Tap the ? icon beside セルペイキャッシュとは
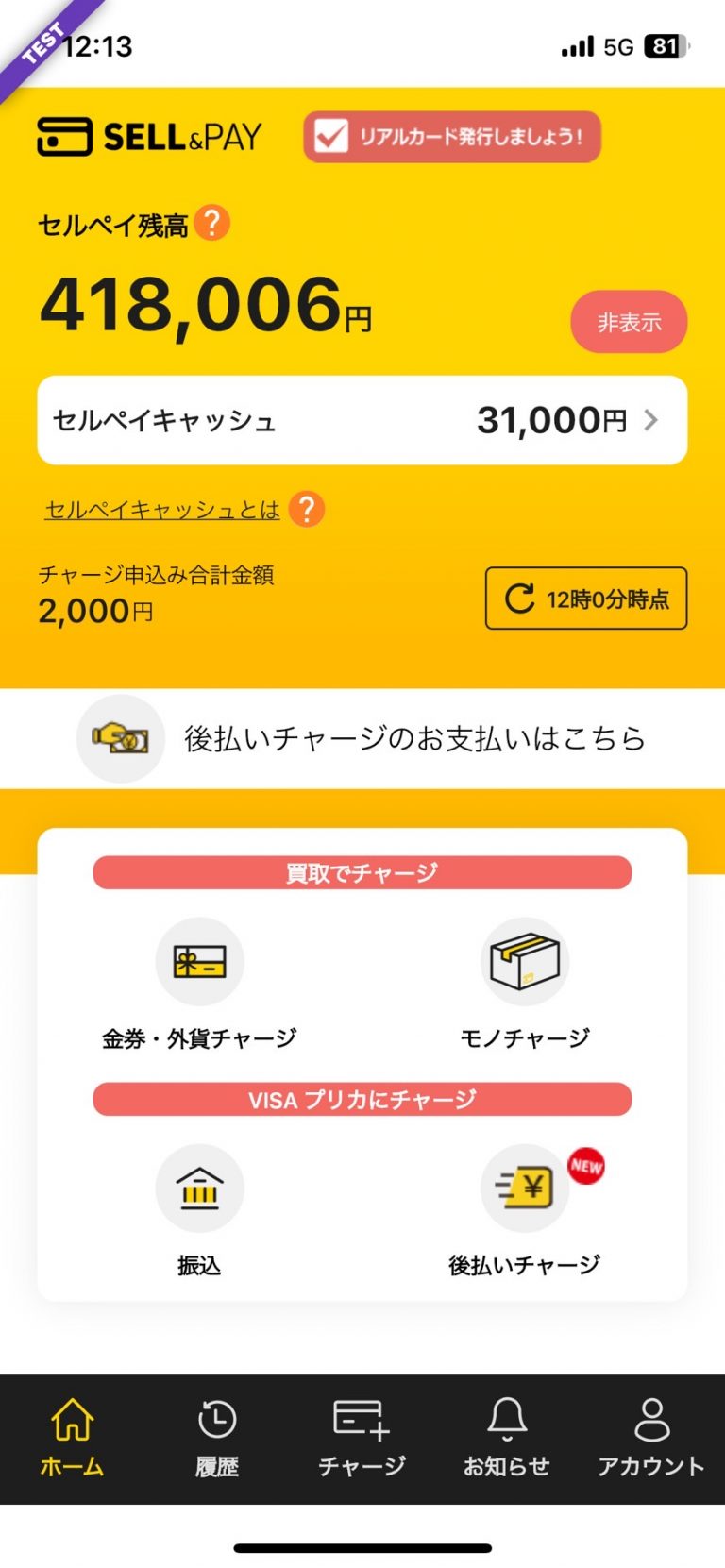The height and width of the screenshot is (1568, 725). pos(306,509)
